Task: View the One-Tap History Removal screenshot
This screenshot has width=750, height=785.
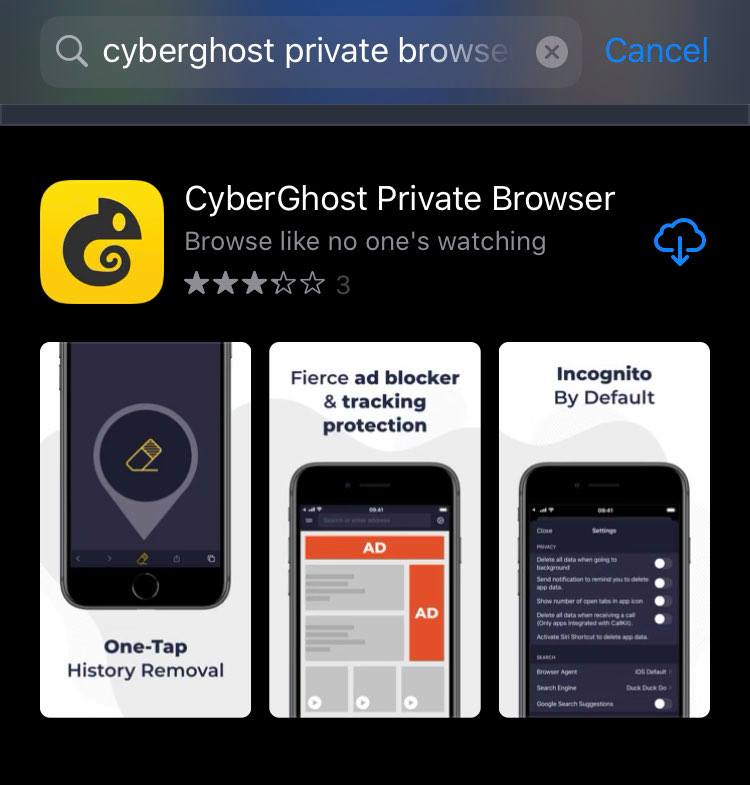Action: (x=145, y=529)
